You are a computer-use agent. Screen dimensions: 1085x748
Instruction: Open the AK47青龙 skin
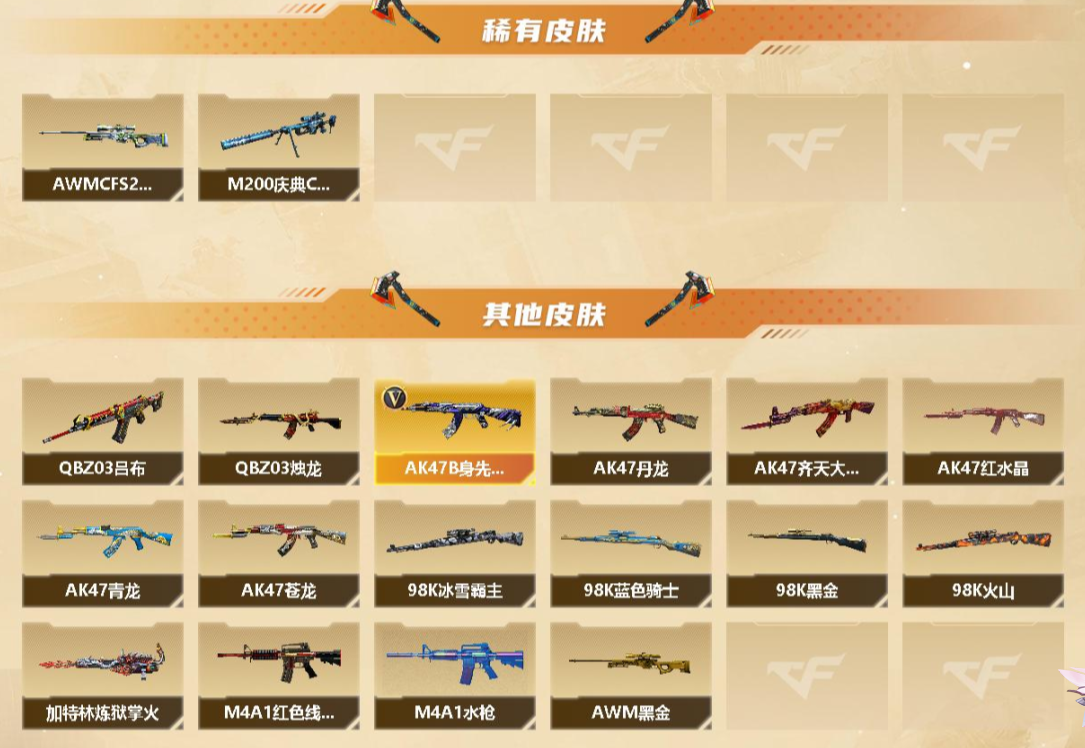point(103,553)
